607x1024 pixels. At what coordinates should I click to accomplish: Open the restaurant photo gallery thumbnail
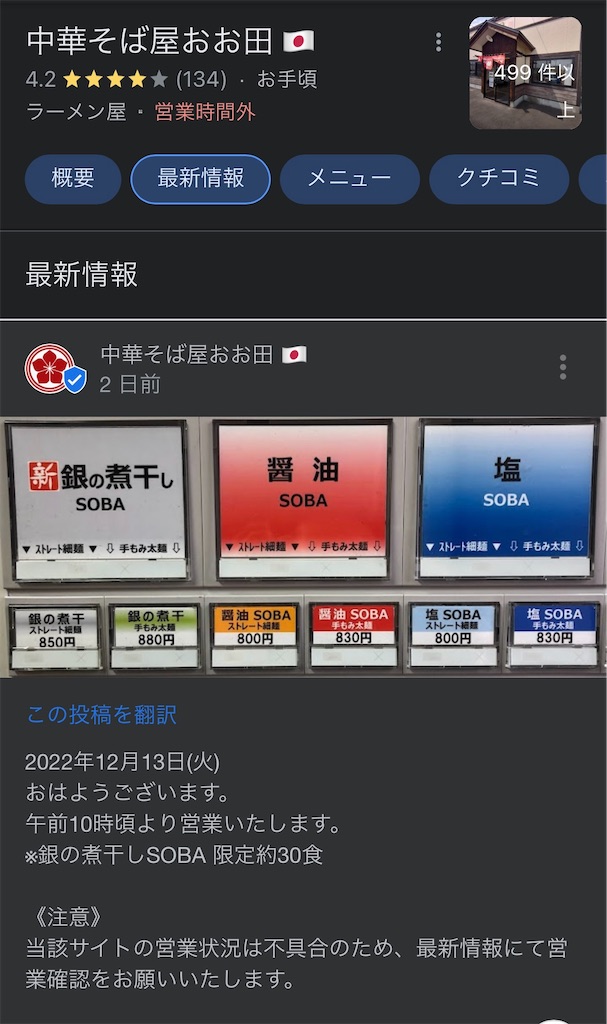coord(525,73)
